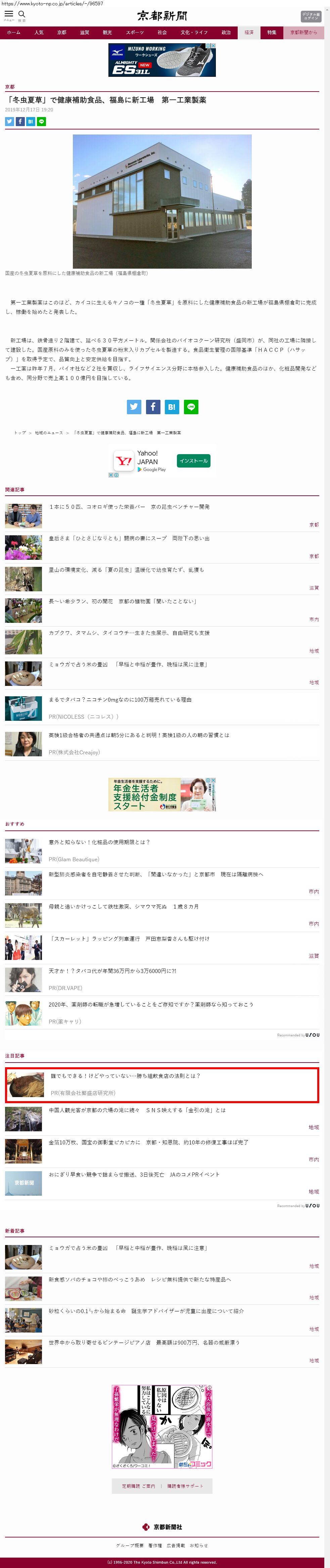Open article about コオロギ栄養バー

point(129,506)
